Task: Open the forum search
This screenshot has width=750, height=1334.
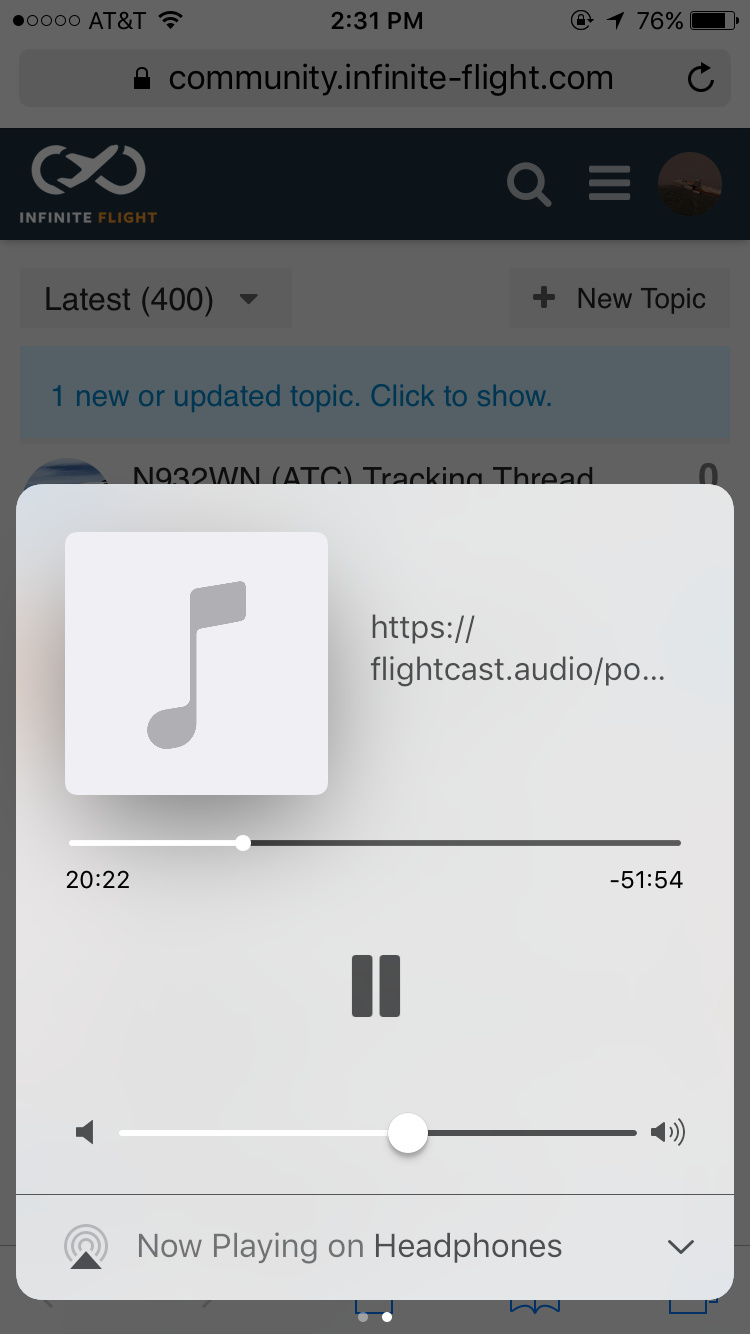Action: coord(528,184)
